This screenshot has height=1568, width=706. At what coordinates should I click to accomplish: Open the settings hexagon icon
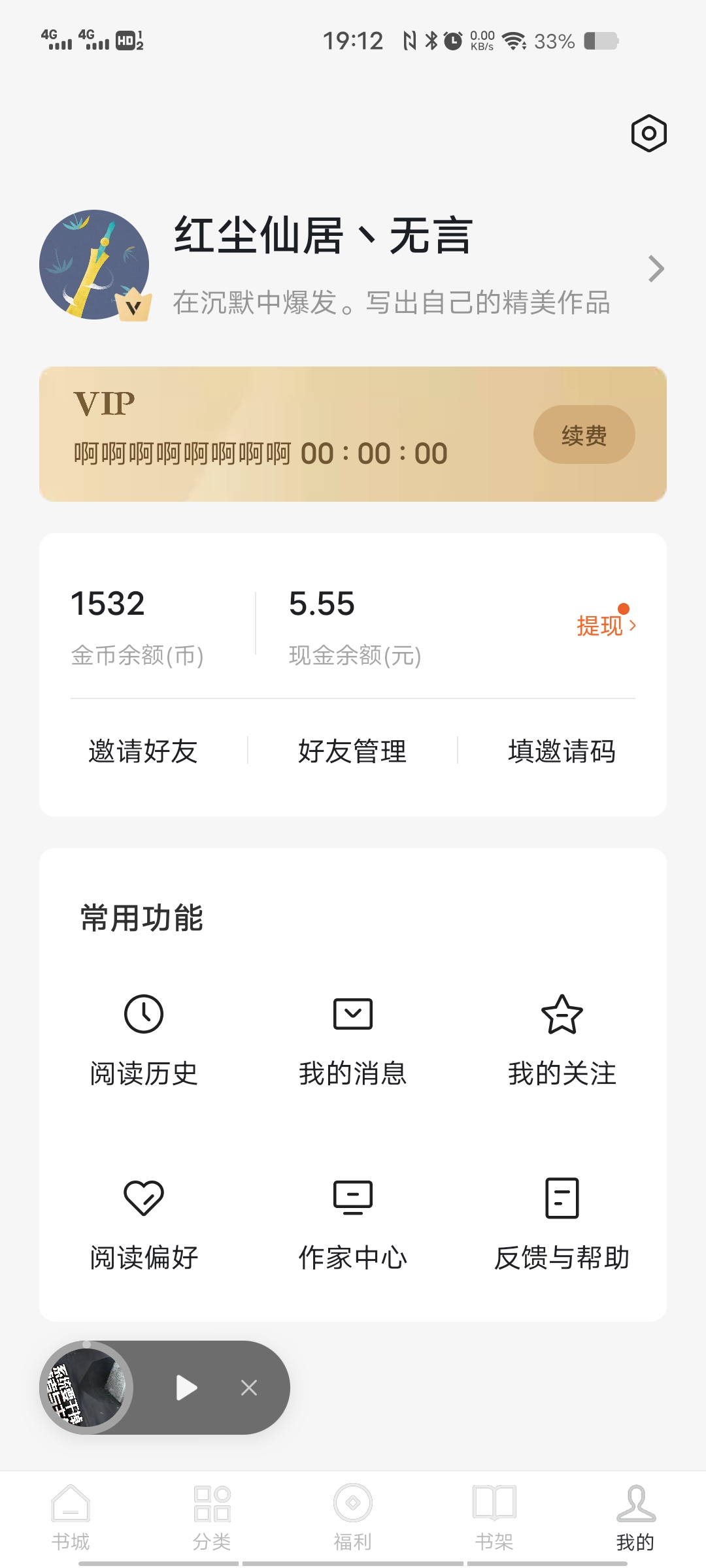click(648, 134)
